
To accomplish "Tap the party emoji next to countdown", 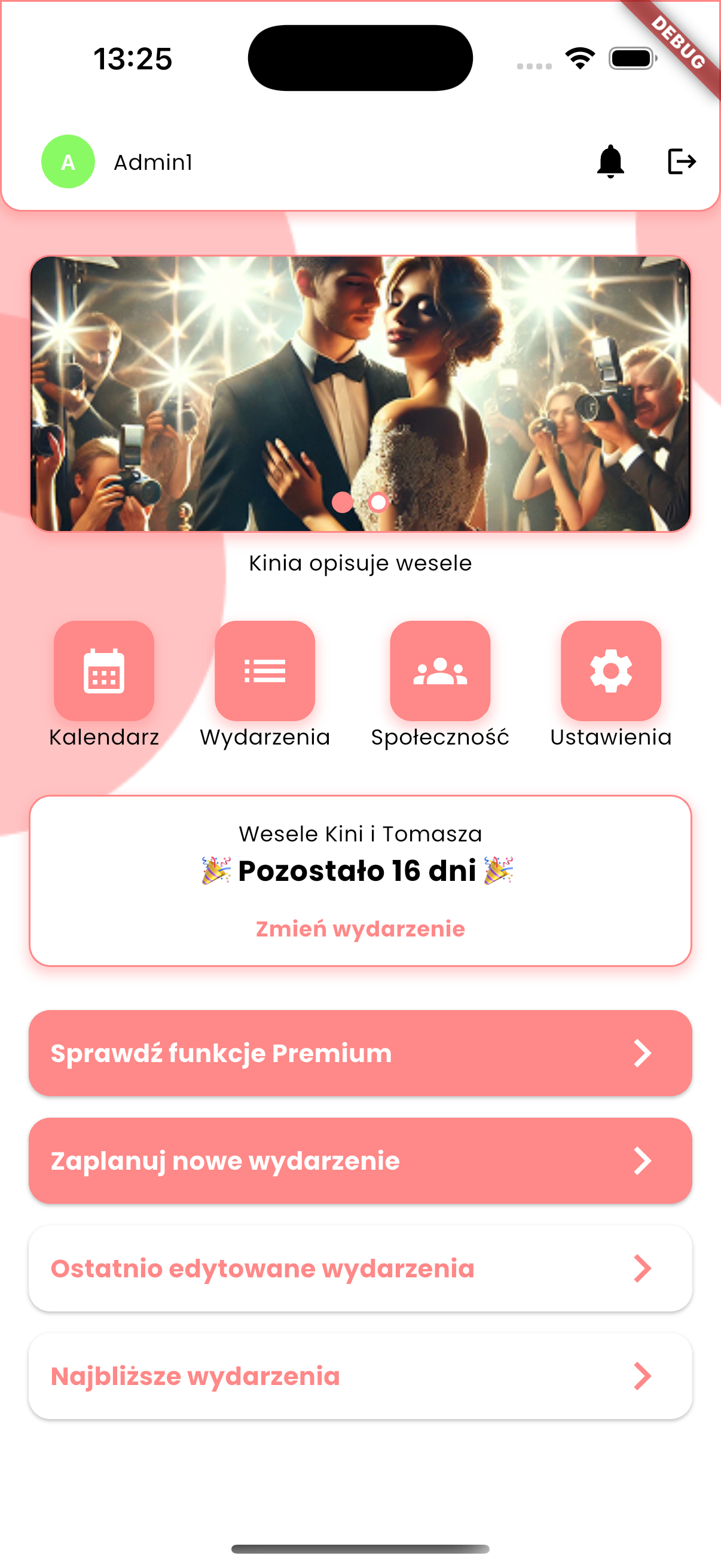I will point(215,871).
